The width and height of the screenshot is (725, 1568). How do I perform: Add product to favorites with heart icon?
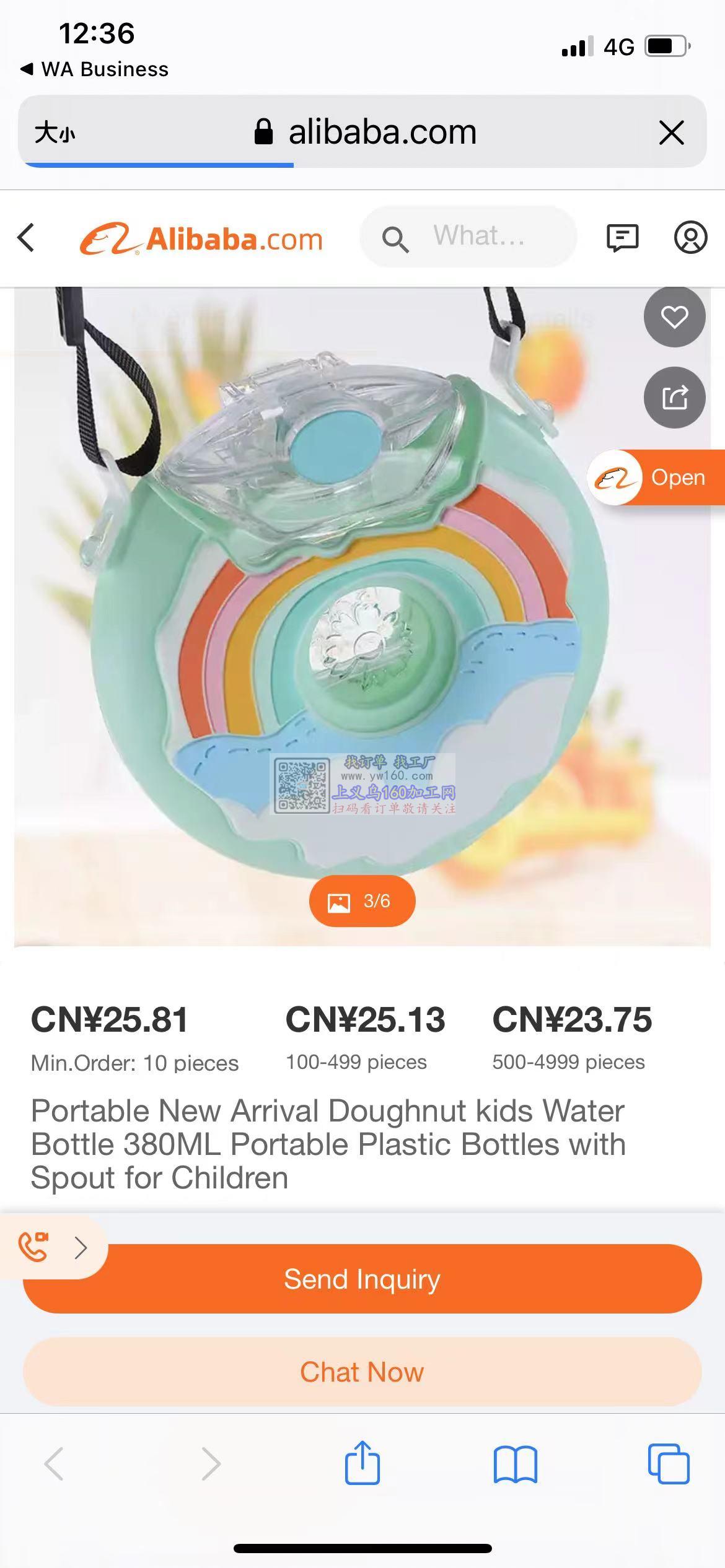(674, 317)
